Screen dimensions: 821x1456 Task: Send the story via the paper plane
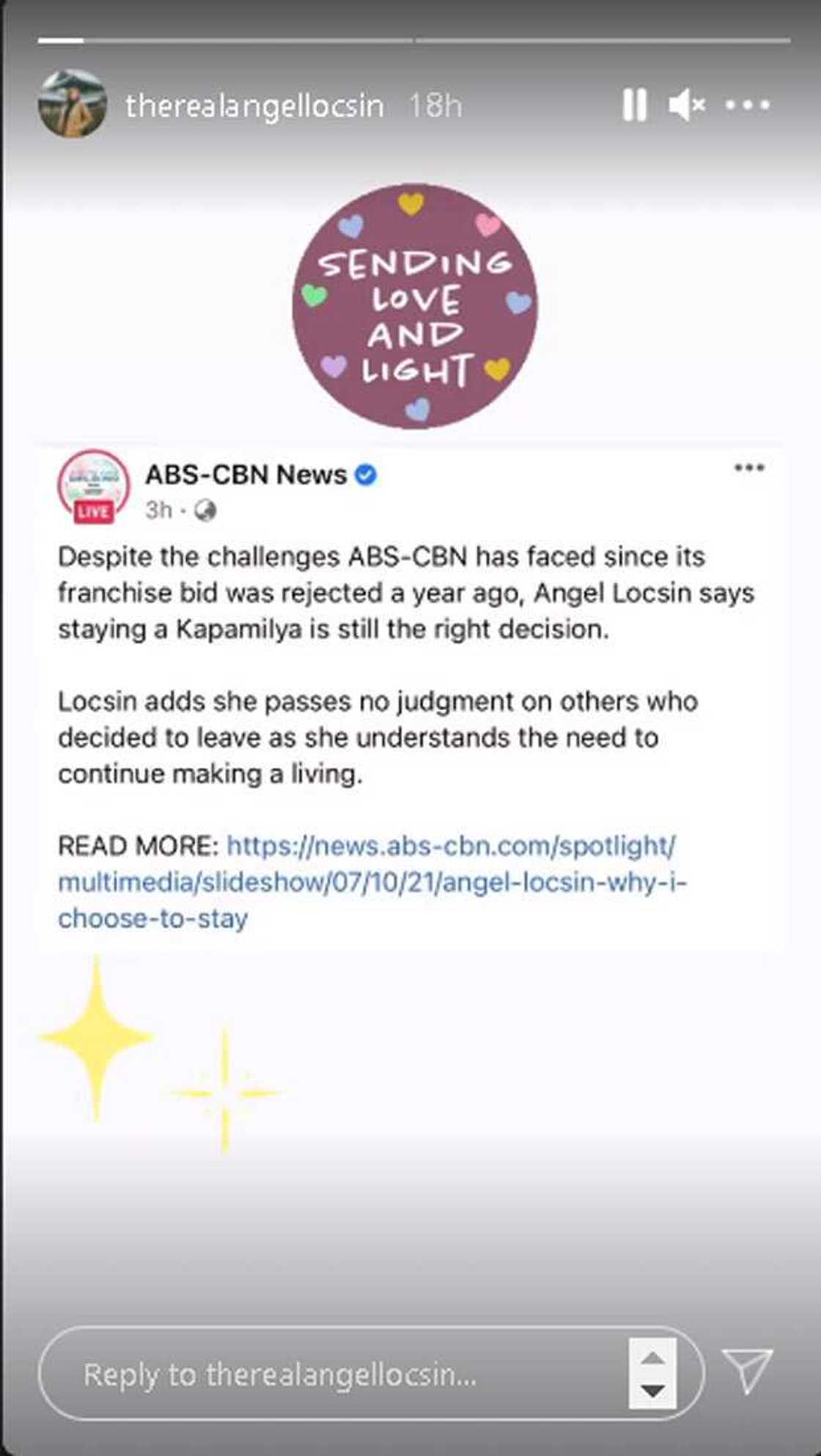(747, 1371)
